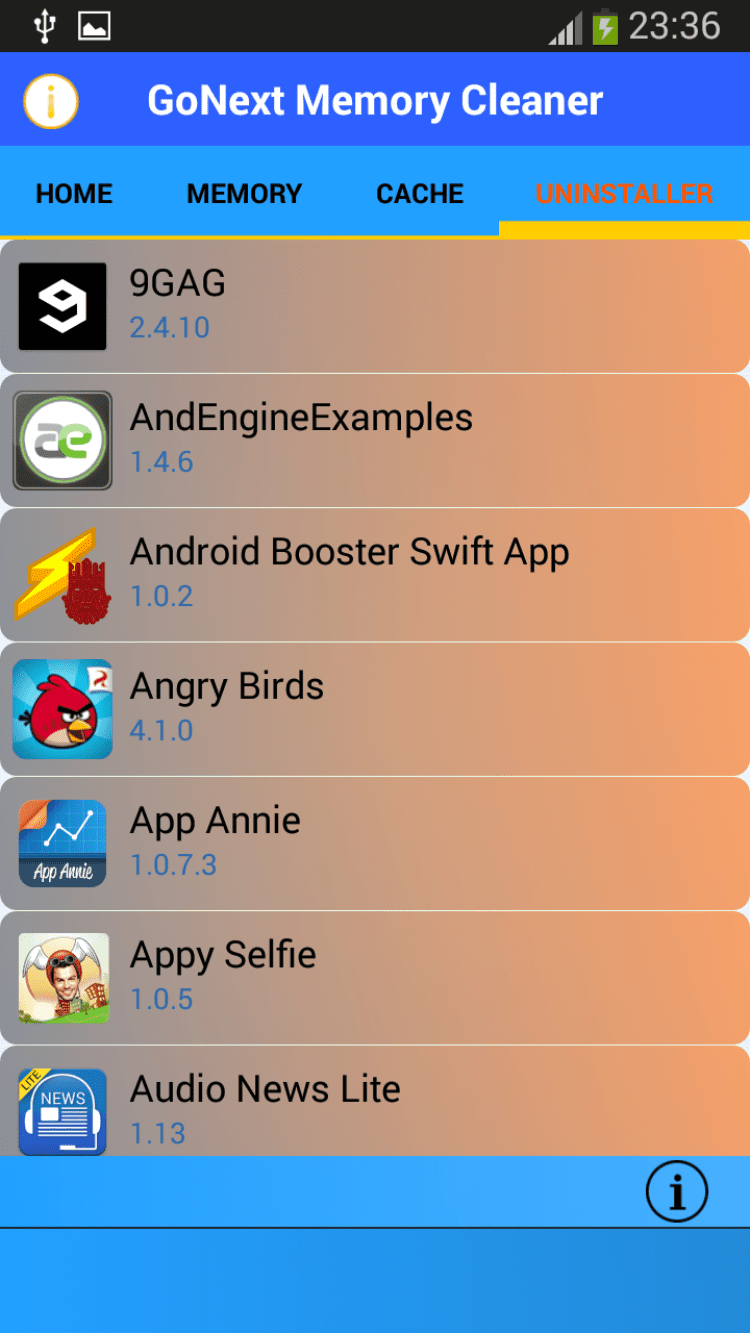Screen dimensions: 750x1333
Task: Open the black info icon at bottom
Action: pyautogui.click(x=677, y=1191)
